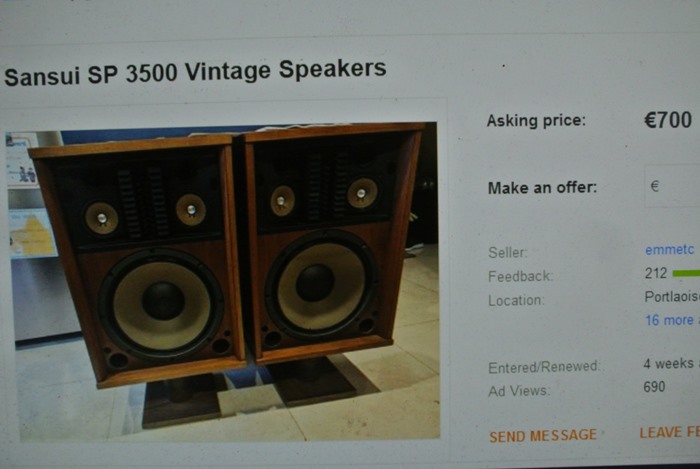Open seller emmetc's profile
700x469 pixels.
tap(670, 250)
